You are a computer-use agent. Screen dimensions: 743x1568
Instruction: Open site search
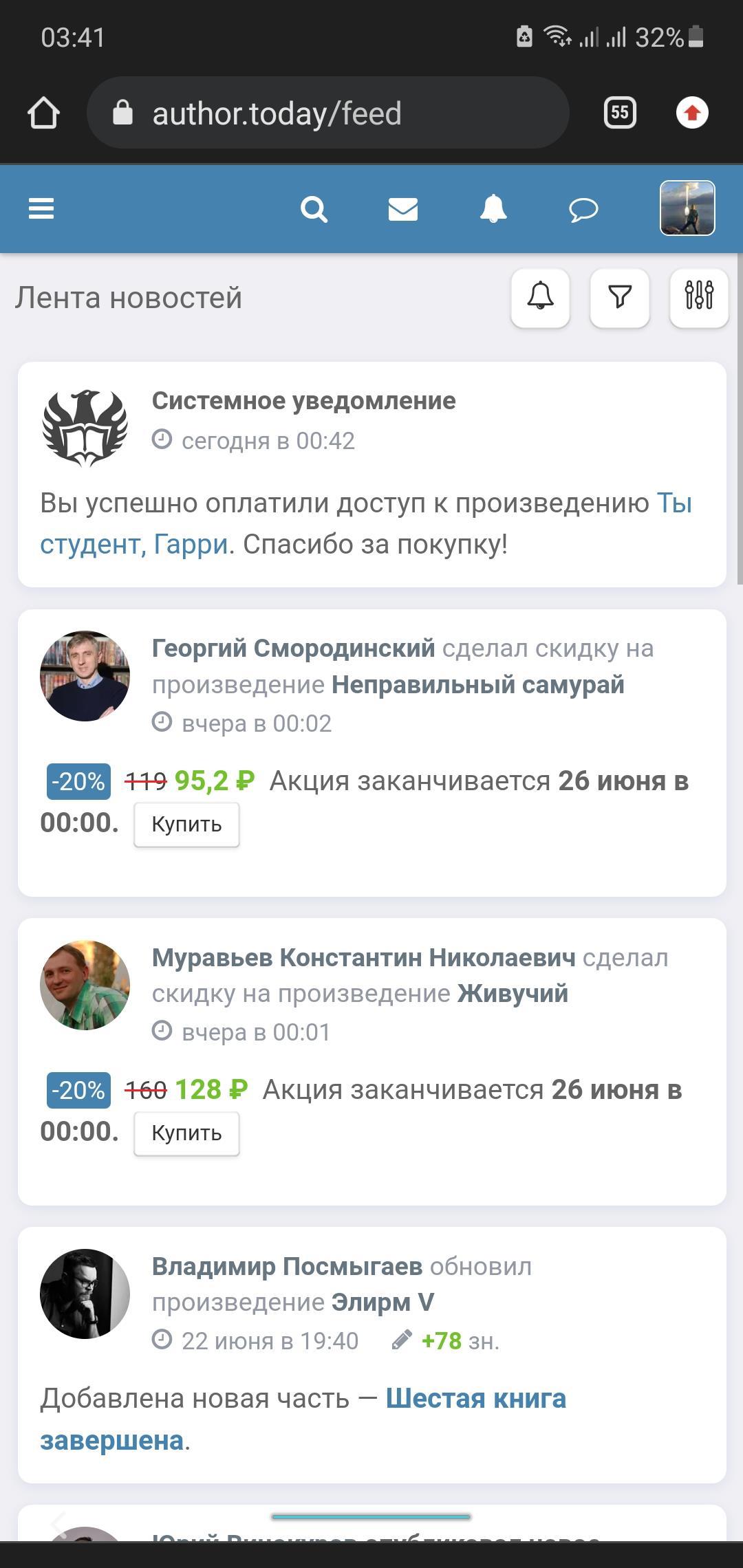pos(314,209)
